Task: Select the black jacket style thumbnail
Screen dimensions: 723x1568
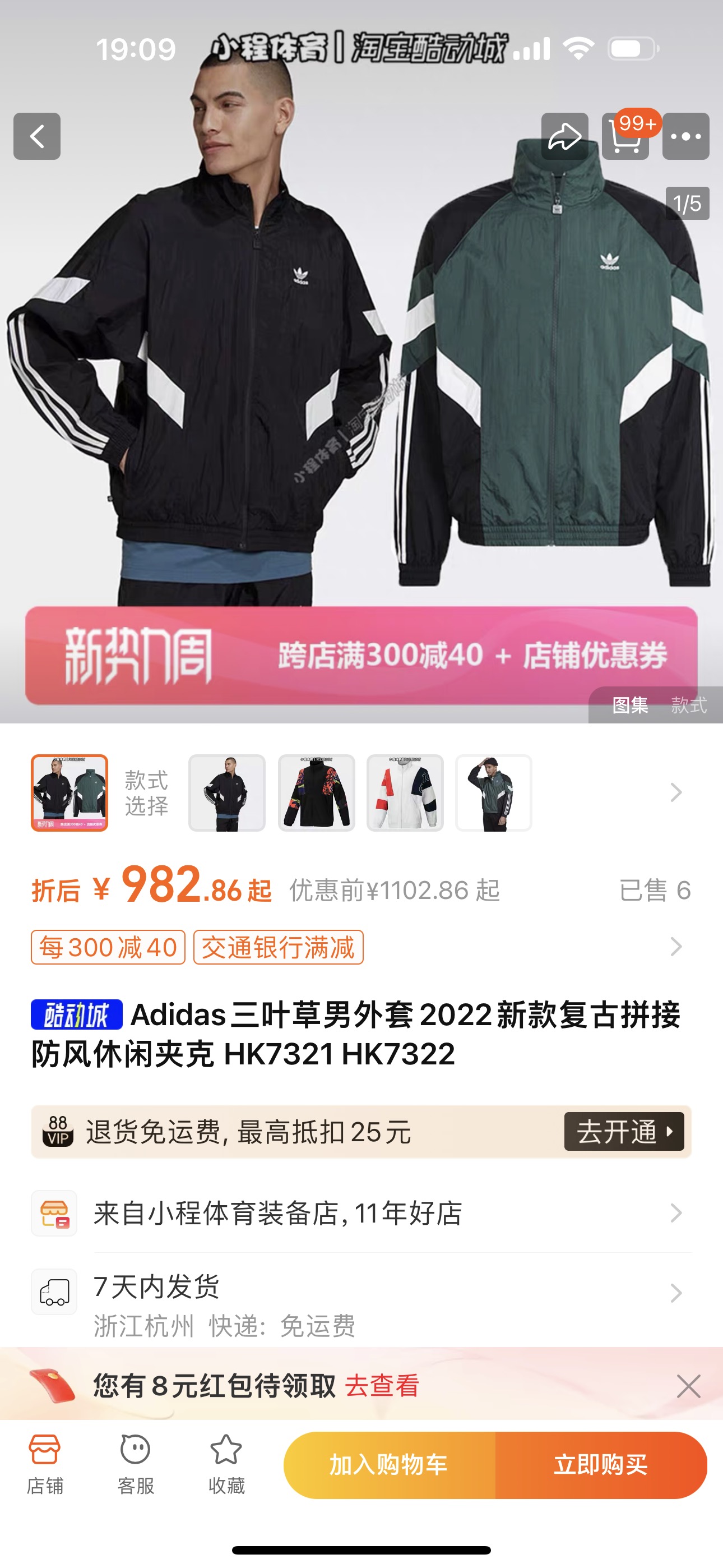Action: pos(227,793)
